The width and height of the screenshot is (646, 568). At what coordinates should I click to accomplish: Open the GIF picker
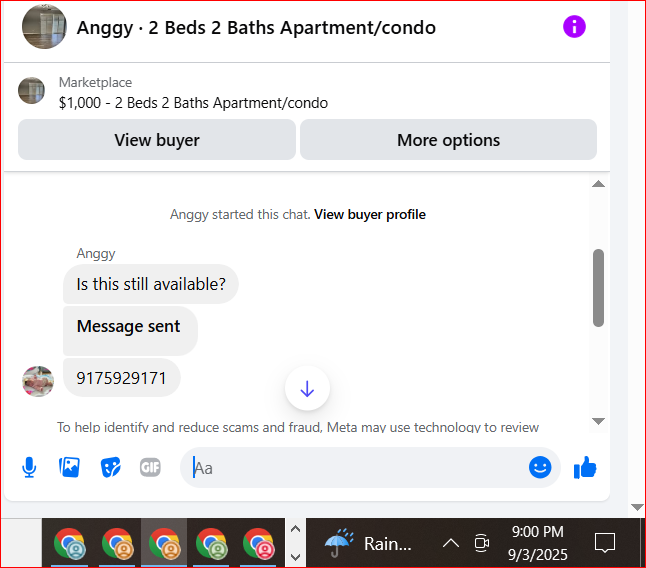pyautogui.click(x=150, y=467)
